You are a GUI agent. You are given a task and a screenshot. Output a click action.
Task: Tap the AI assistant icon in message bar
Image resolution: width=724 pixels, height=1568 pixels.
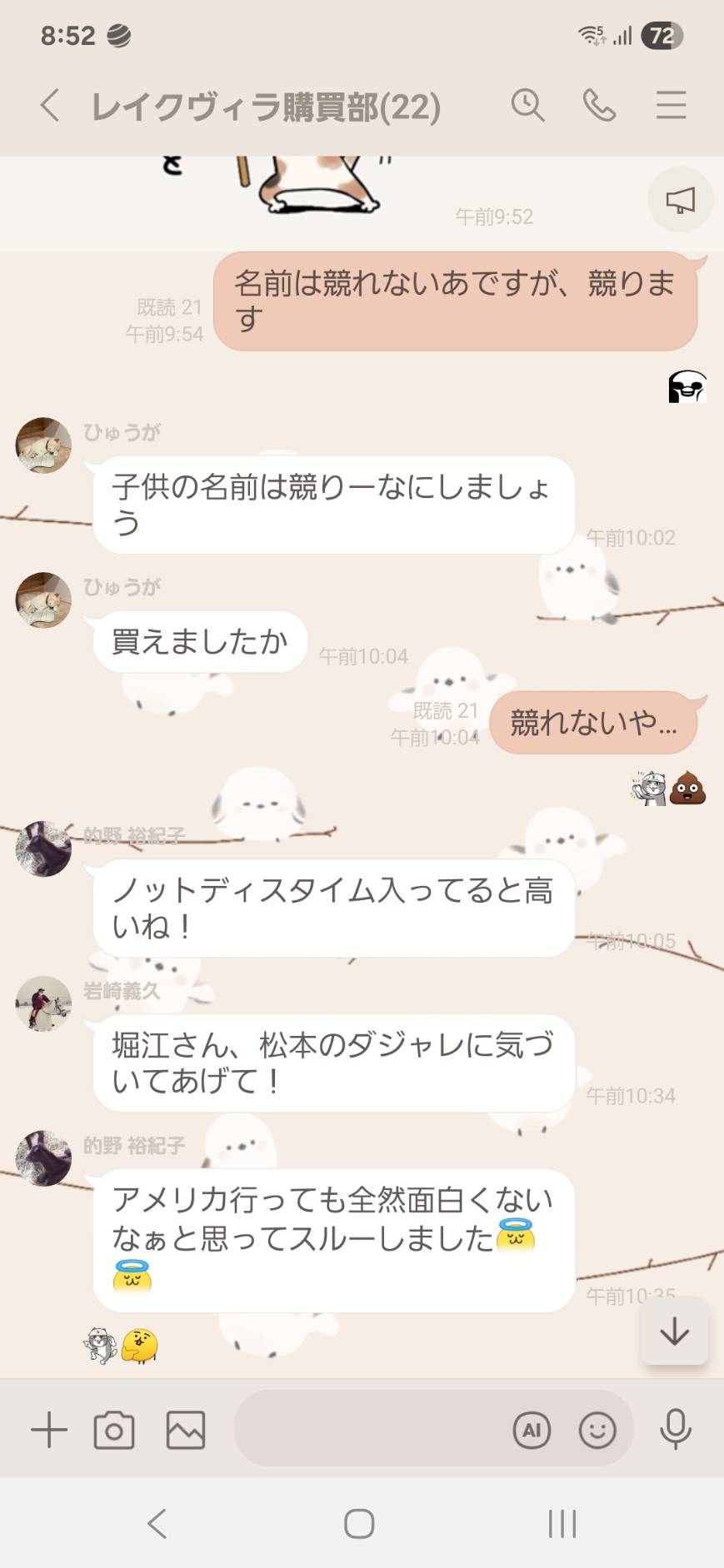pyautogui.click(x=532, y=1429)
